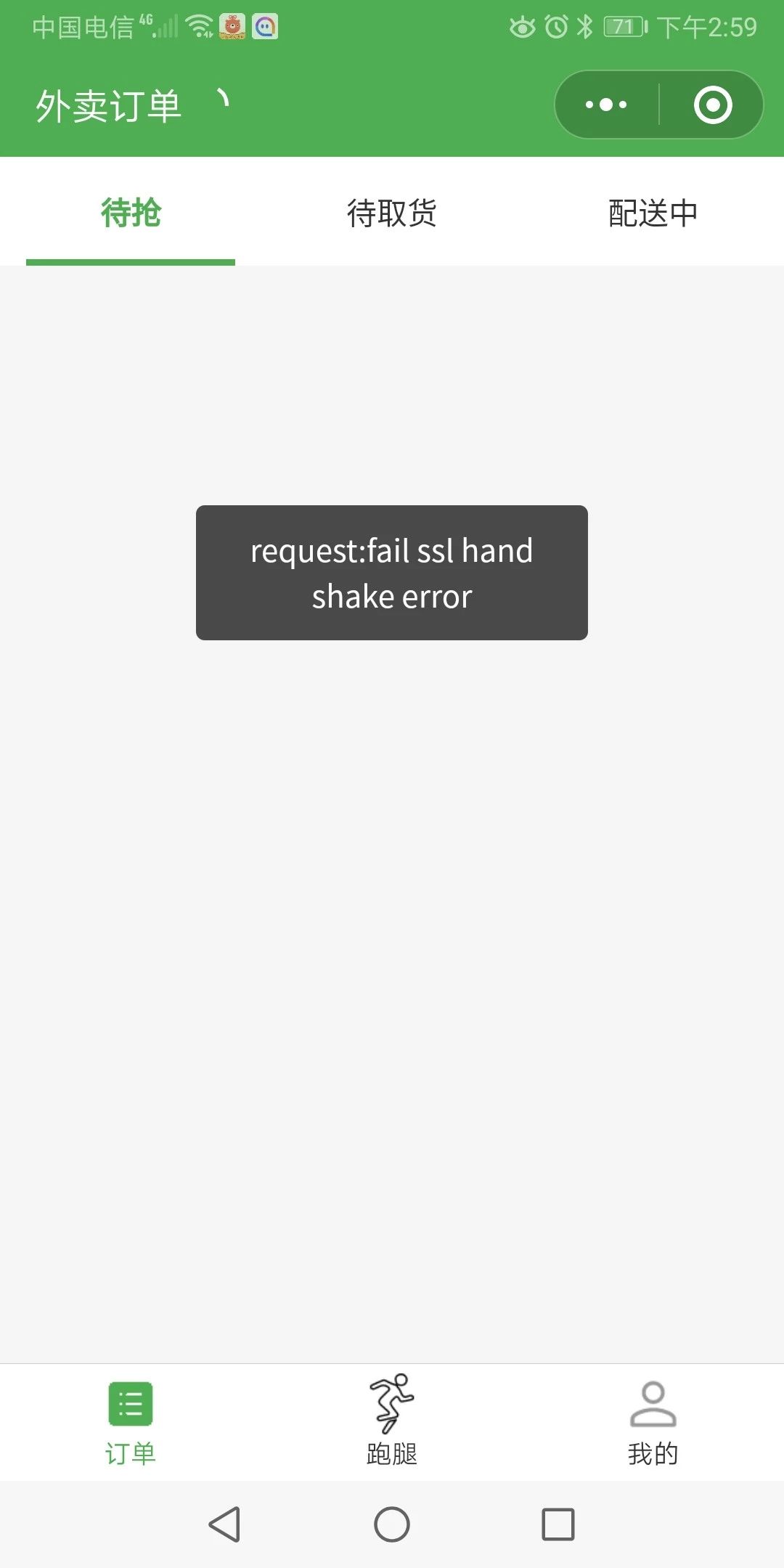Open the 我的 profile tab
Screen dimensions: 784x1568
653,1423
